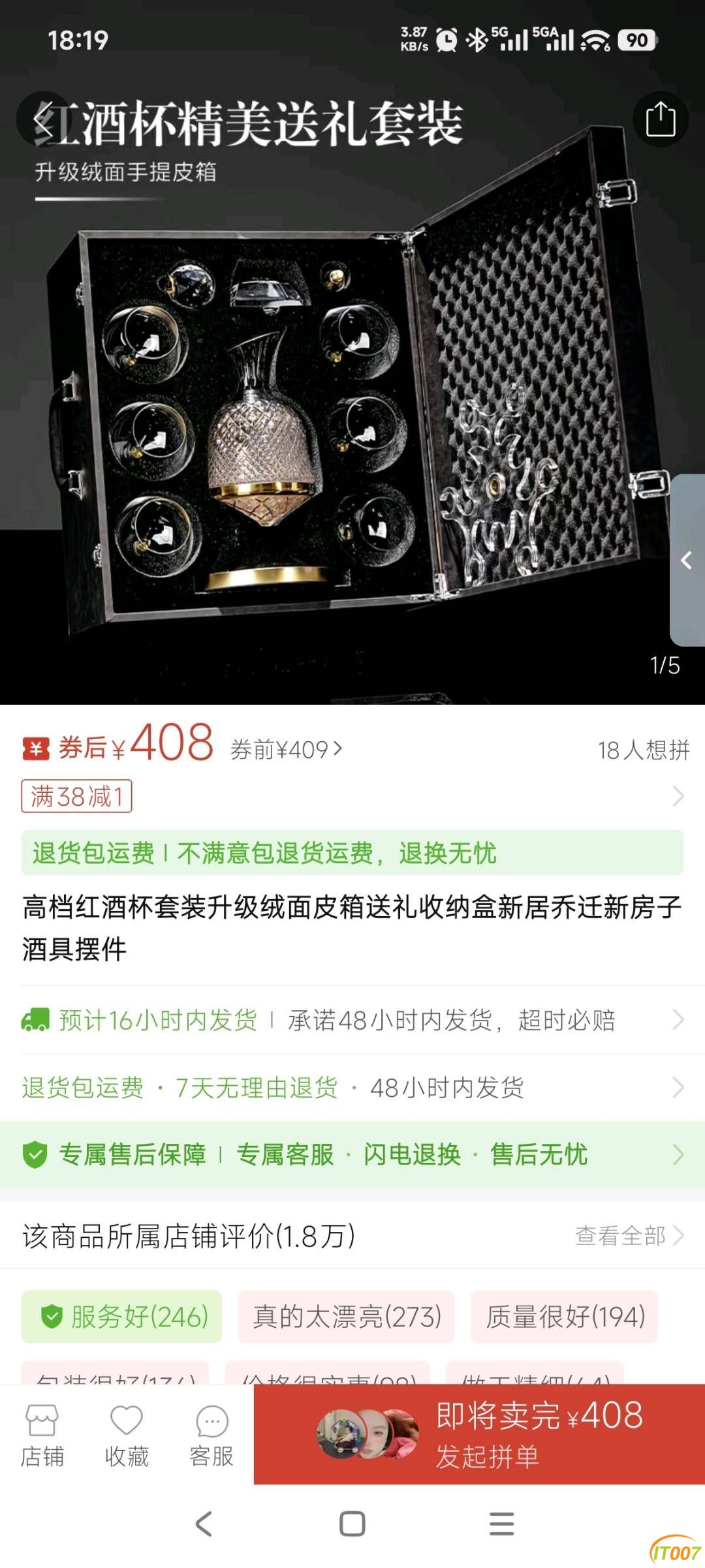Open the 预计16小时内发货 shipping row
The width and height of the screenshot is (705, 1568).
352,1020
